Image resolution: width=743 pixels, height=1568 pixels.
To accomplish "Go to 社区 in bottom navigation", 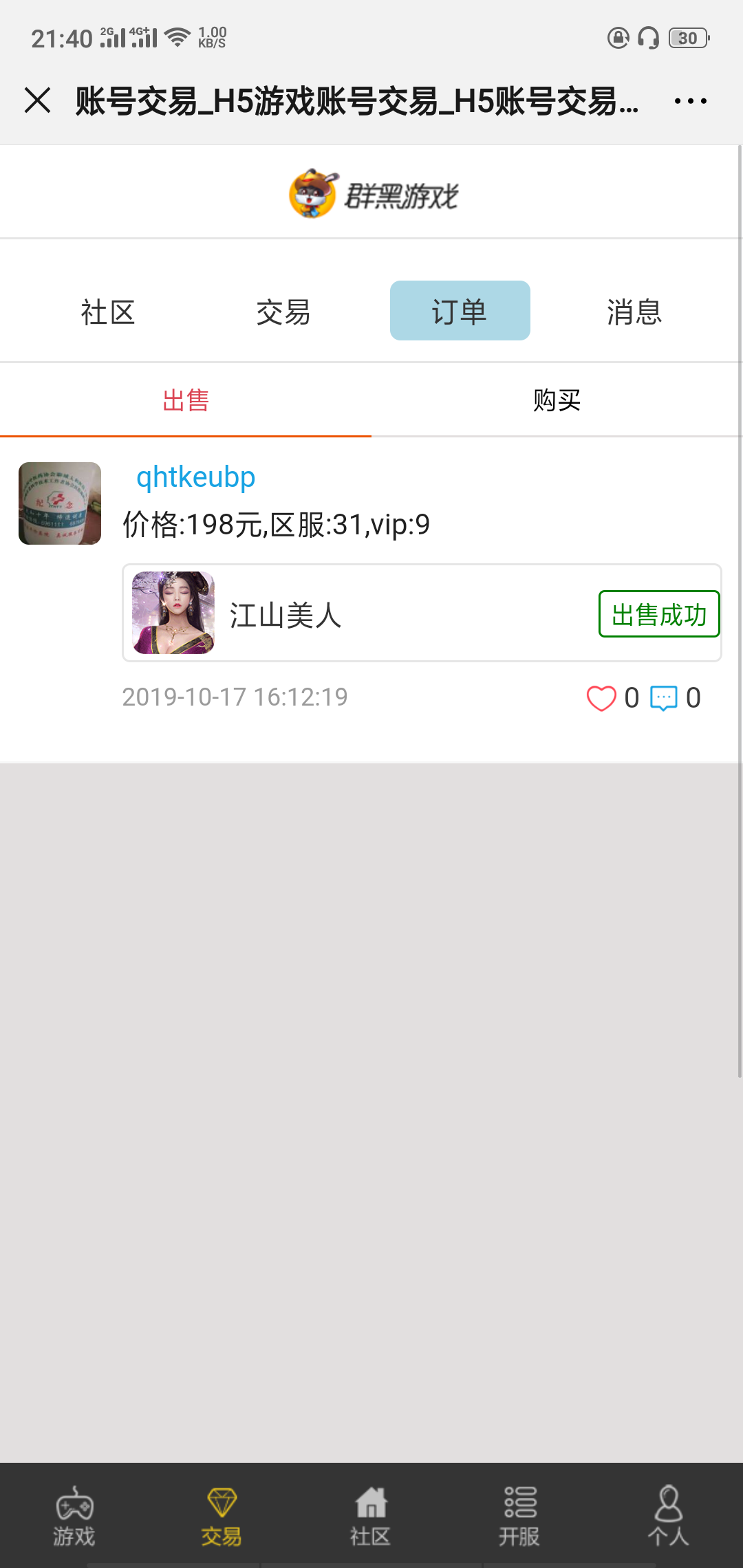I will click(371, 1516).
